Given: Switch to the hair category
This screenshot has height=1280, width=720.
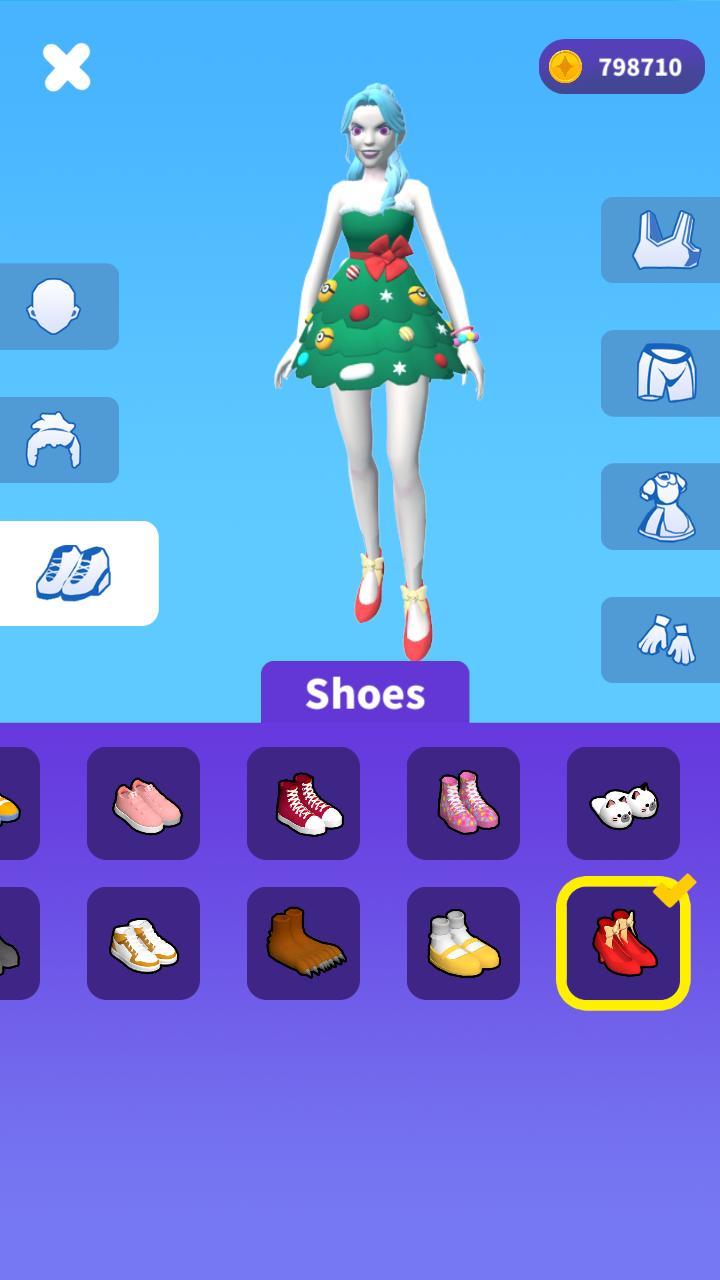Looking at the screenshot, I should coord(56,440).
